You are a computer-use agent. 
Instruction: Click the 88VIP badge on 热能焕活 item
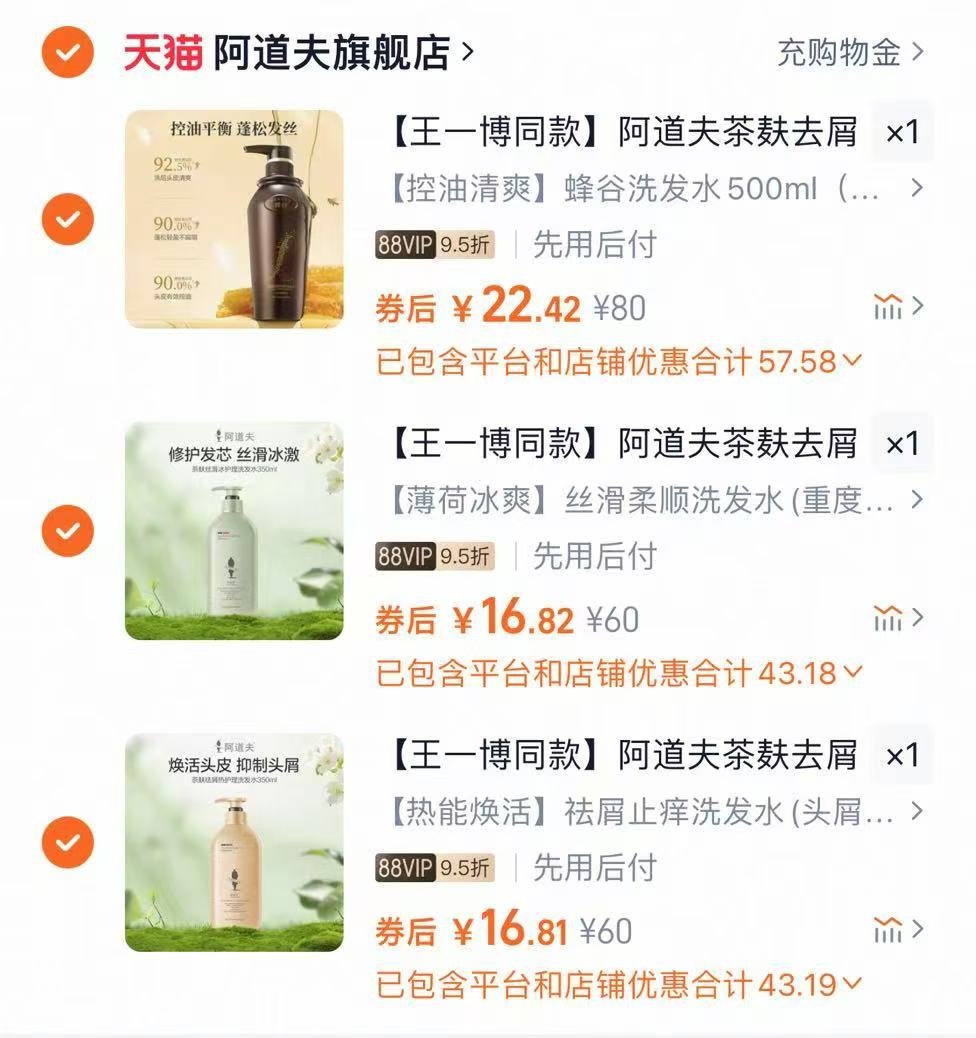[x=404, y=867]
